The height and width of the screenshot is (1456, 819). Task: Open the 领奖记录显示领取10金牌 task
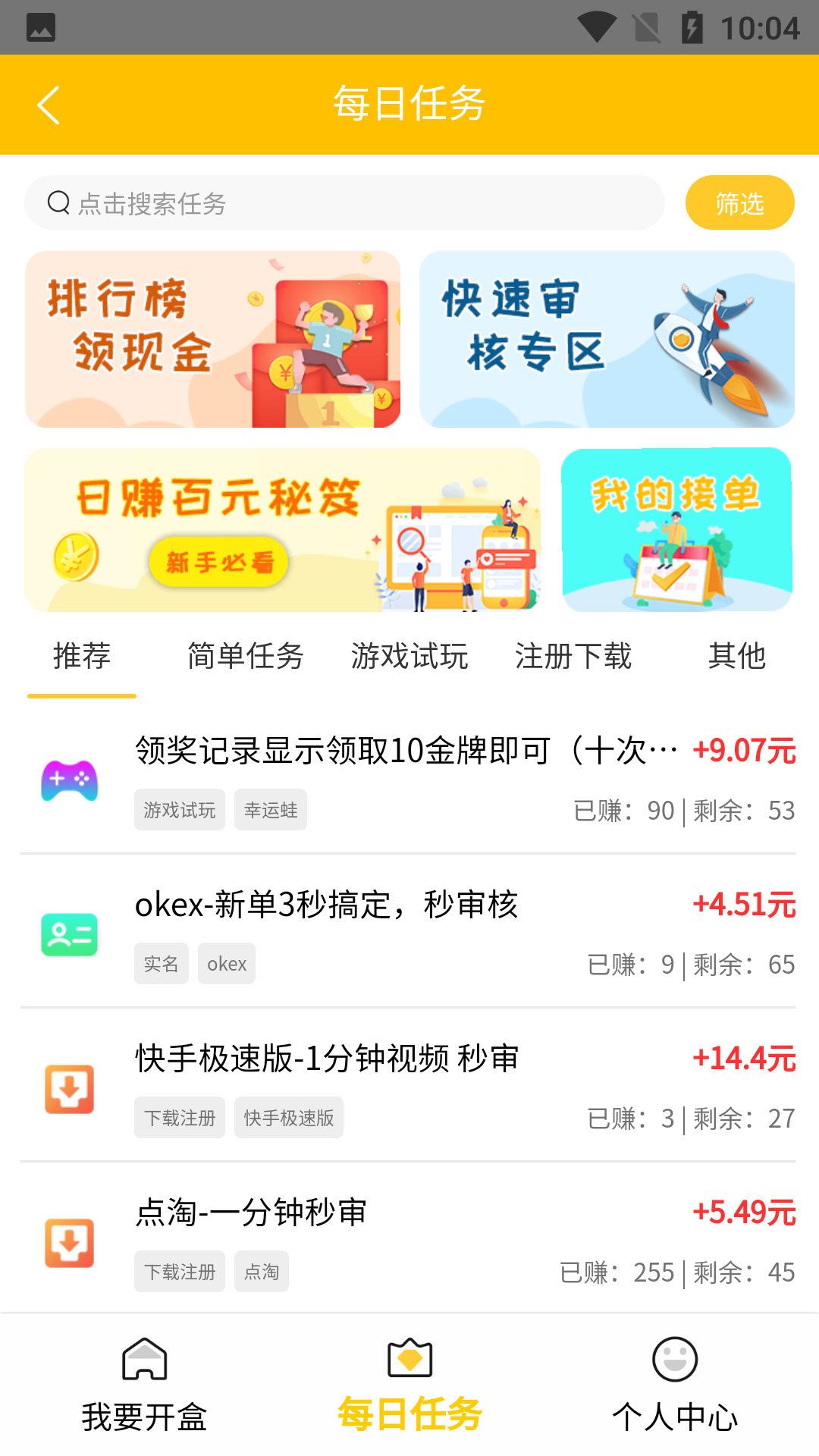(408, 779)
